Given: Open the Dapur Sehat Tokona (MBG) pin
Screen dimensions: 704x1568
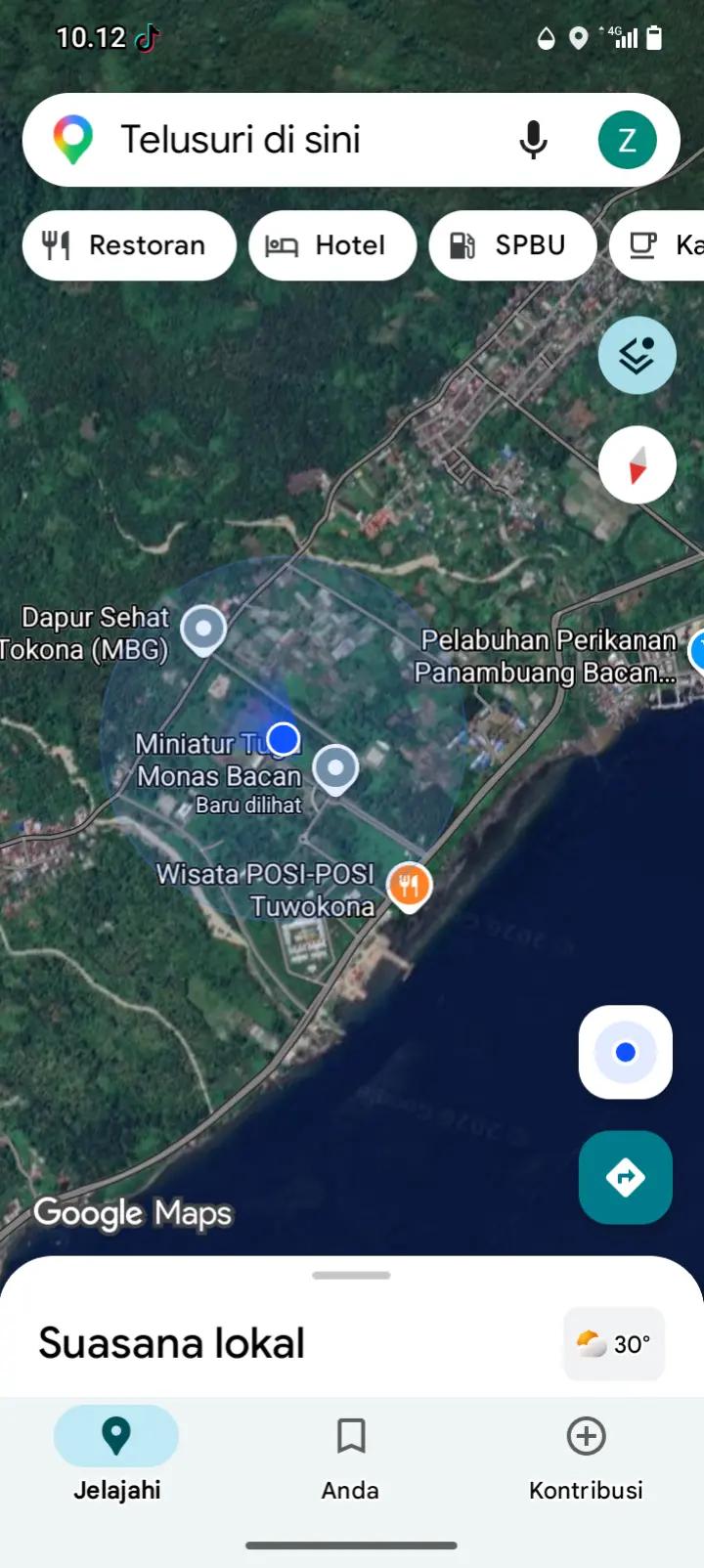Looking at the screenshot, I should coord(204,629).
